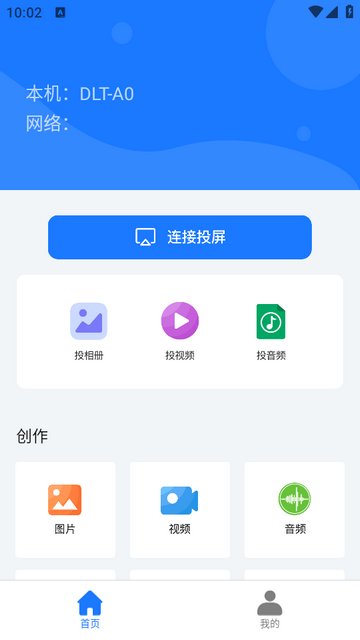Open 投视频 to cast videos
Image resolution: width=360 pixels, height=640 pixels.
click(180, 331)
